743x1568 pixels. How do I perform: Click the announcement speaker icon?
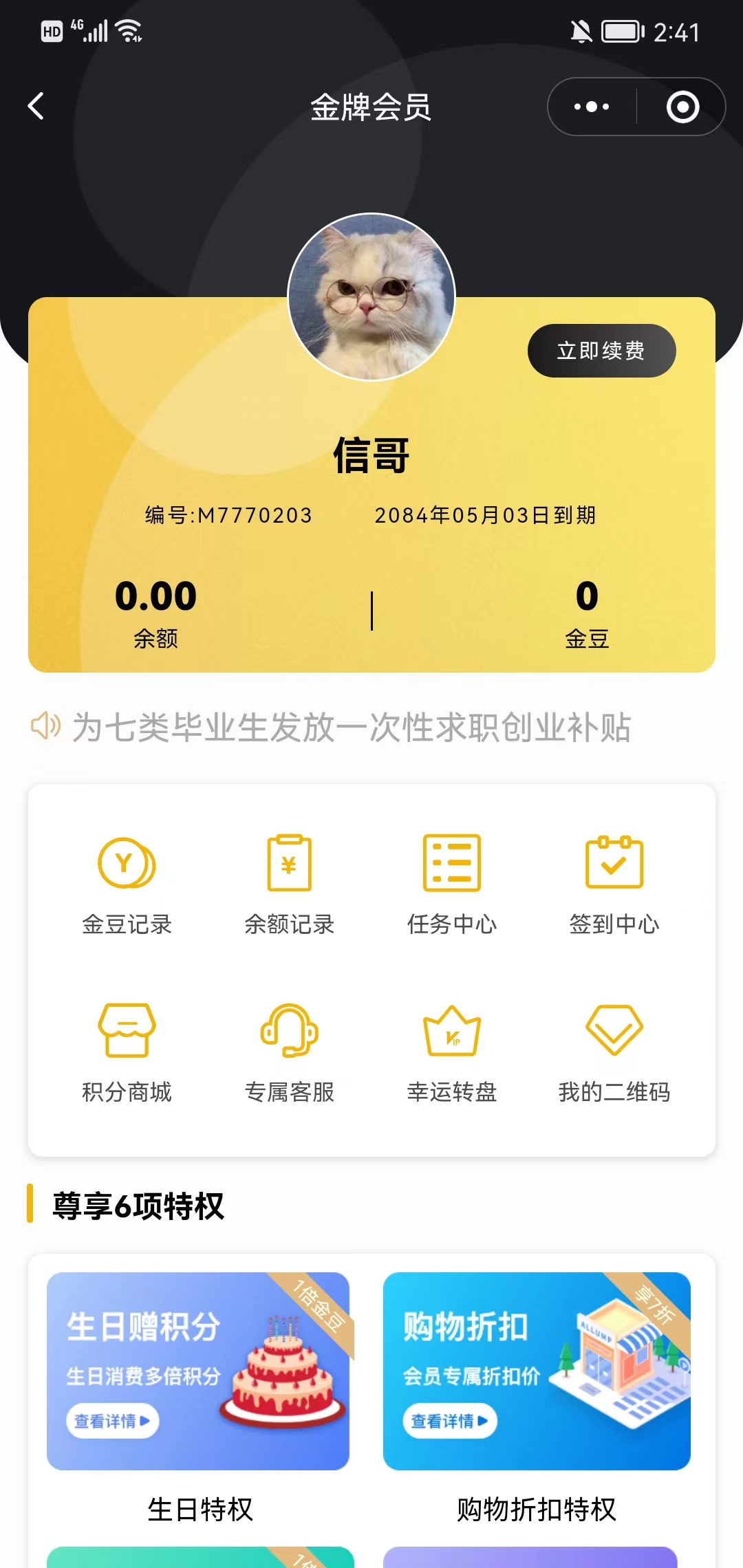point(44,728)
